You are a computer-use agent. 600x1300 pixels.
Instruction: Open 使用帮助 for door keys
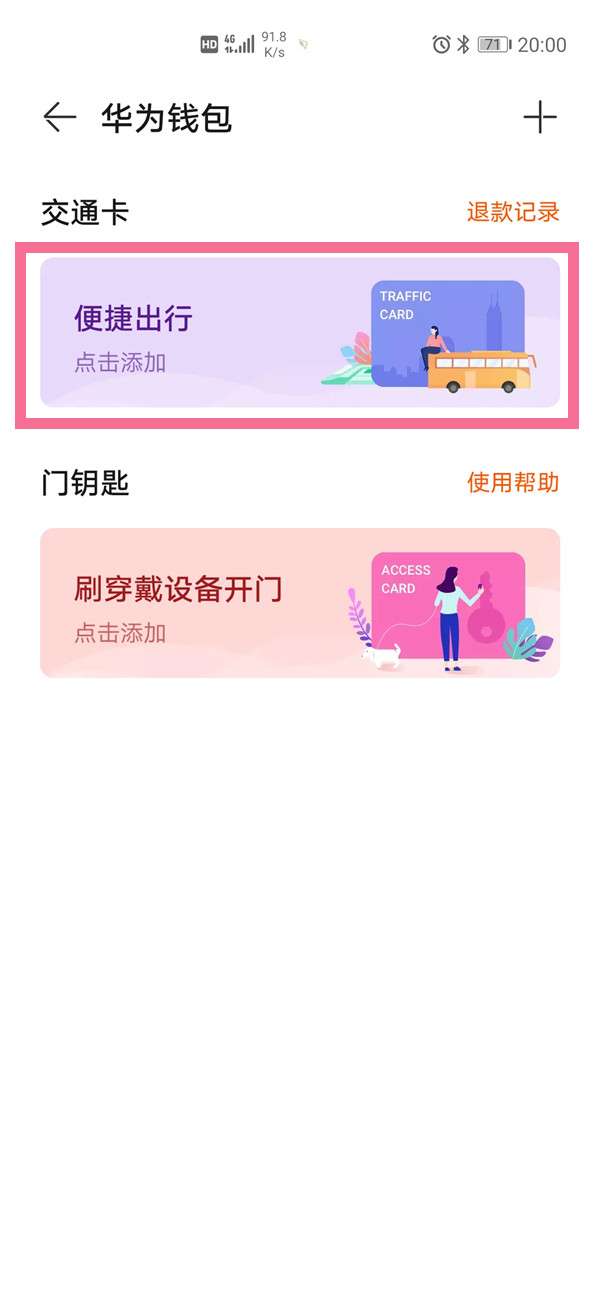[x=513, y=483]
